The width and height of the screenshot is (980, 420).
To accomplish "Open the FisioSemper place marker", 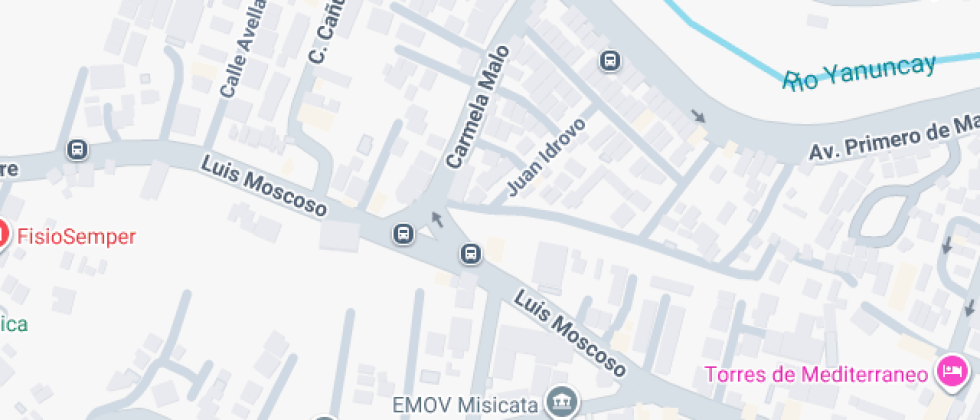I will pyautogui.click(x=3, y=237).
